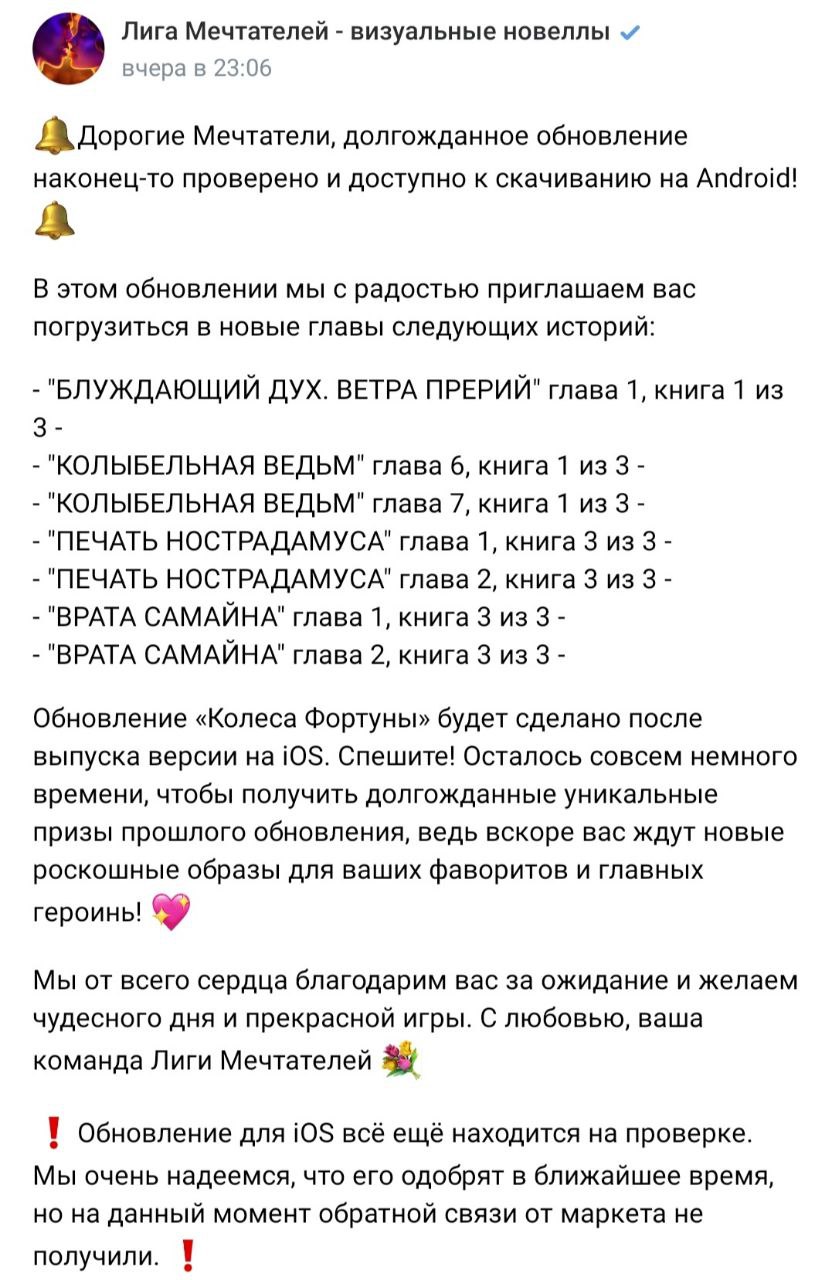This screenshot has height=1280, width=834.
Task: Open Лига Мечтателей community name link
Action: point(364,32)
